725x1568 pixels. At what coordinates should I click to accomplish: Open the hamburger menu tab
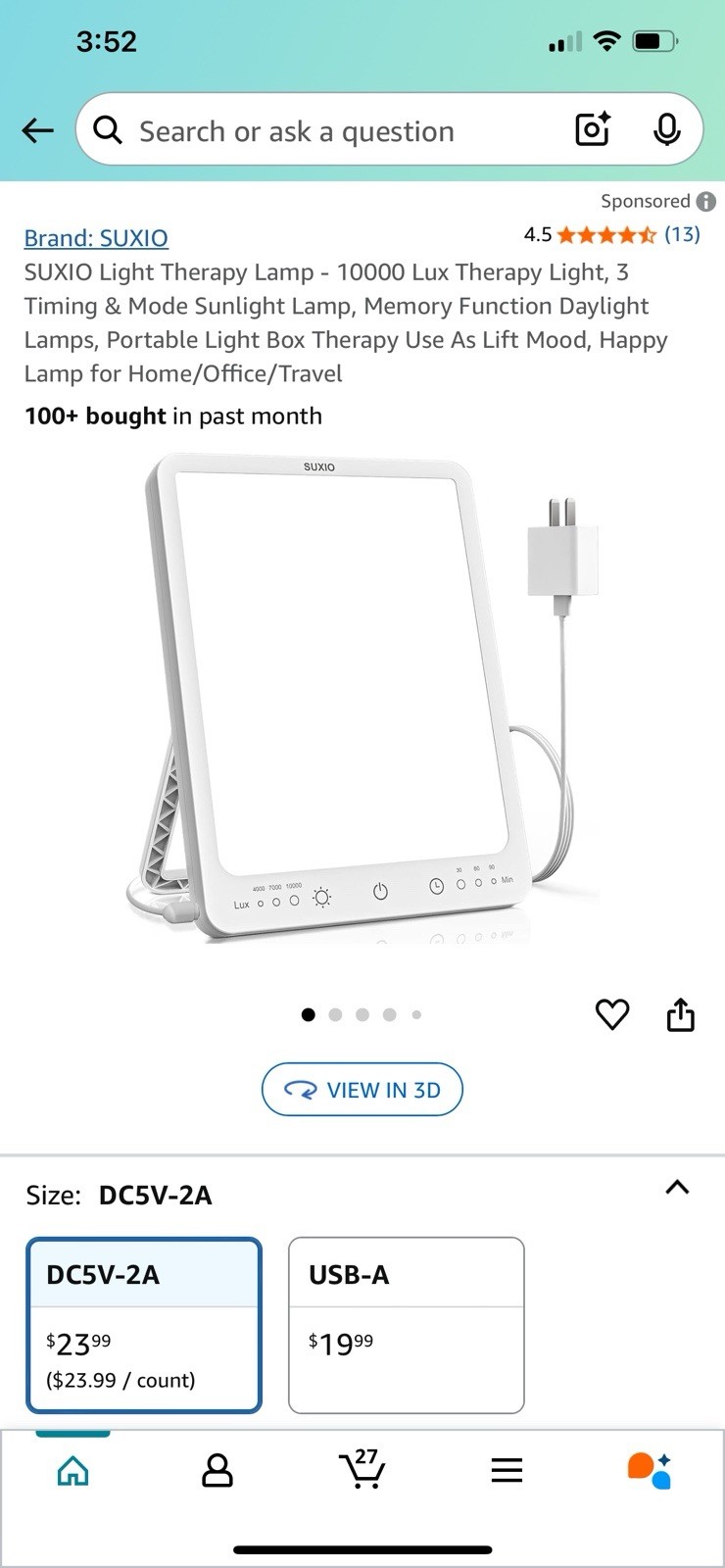pos(507,1470)
